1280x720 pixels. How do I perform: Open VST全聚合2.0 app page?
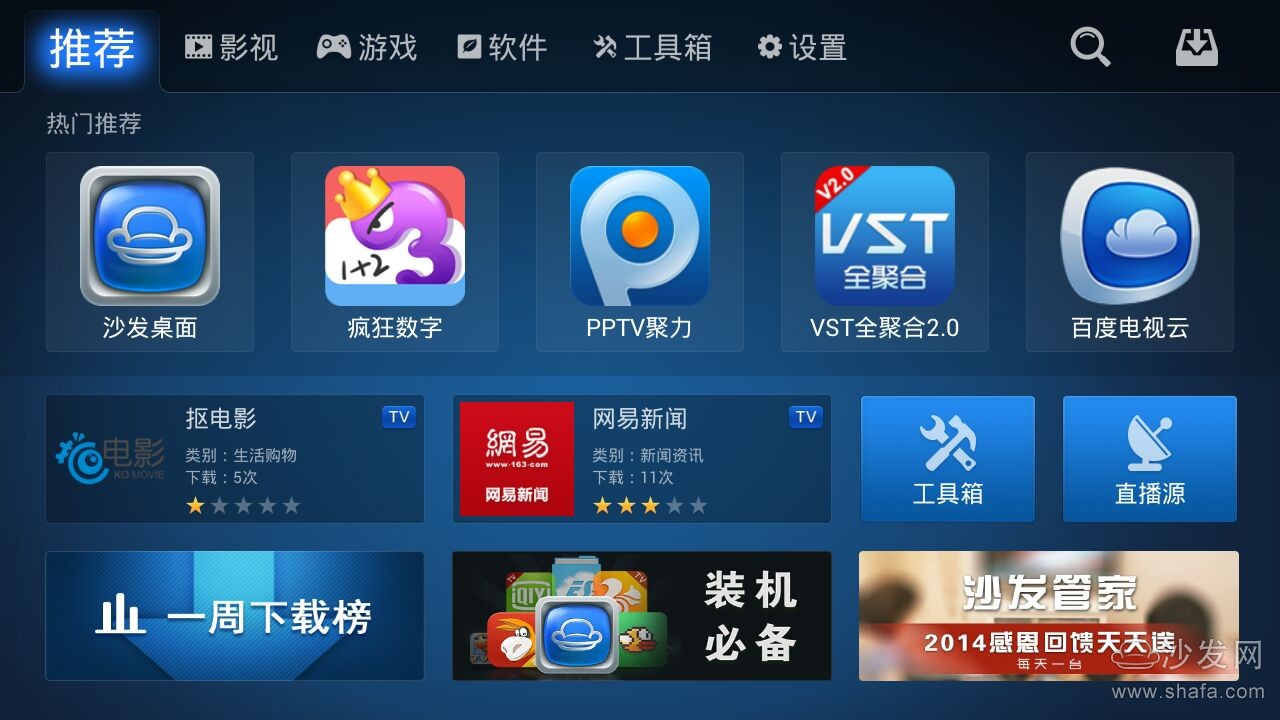(885, 252)
